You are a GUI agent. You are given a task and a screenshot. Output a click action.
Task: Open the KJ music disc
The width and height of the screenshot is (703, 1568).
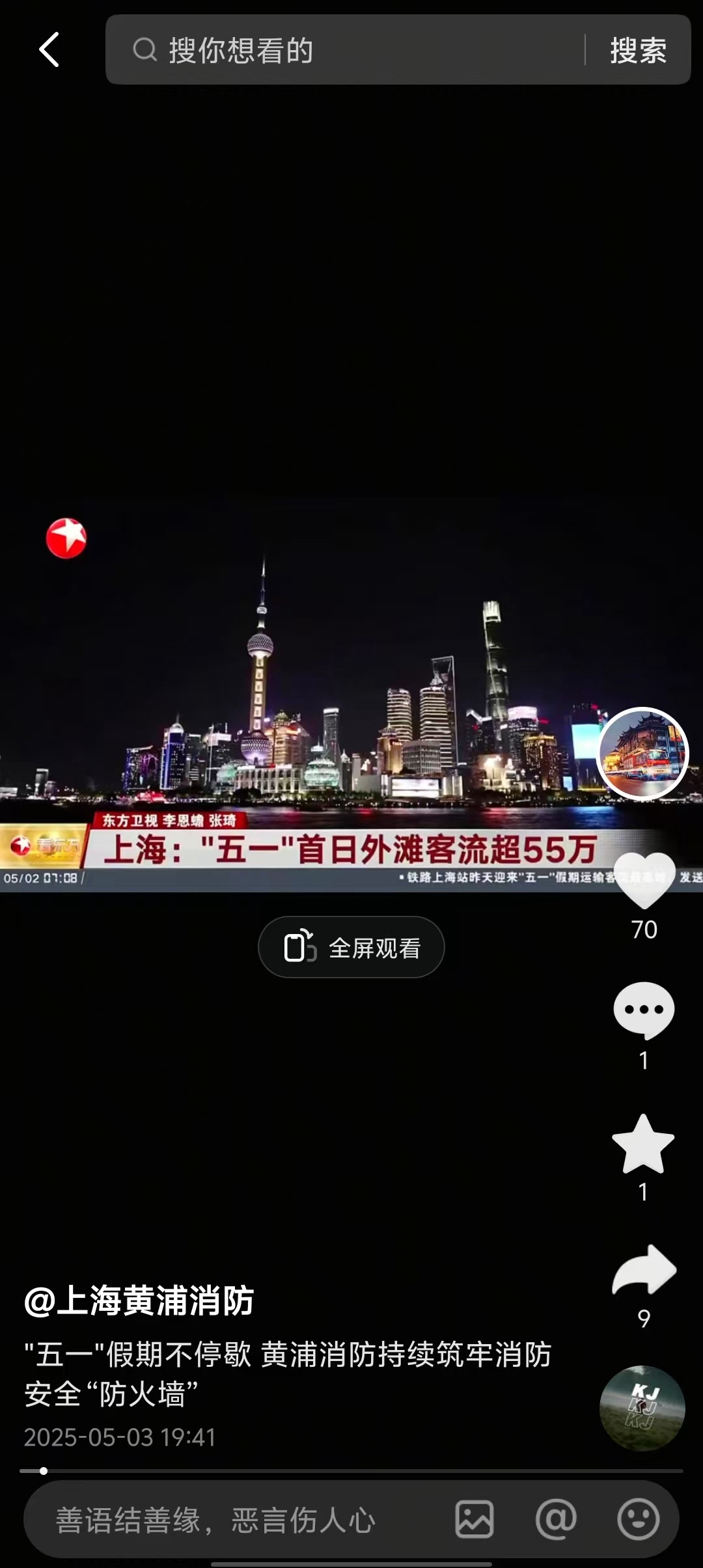coord(642,1408)
